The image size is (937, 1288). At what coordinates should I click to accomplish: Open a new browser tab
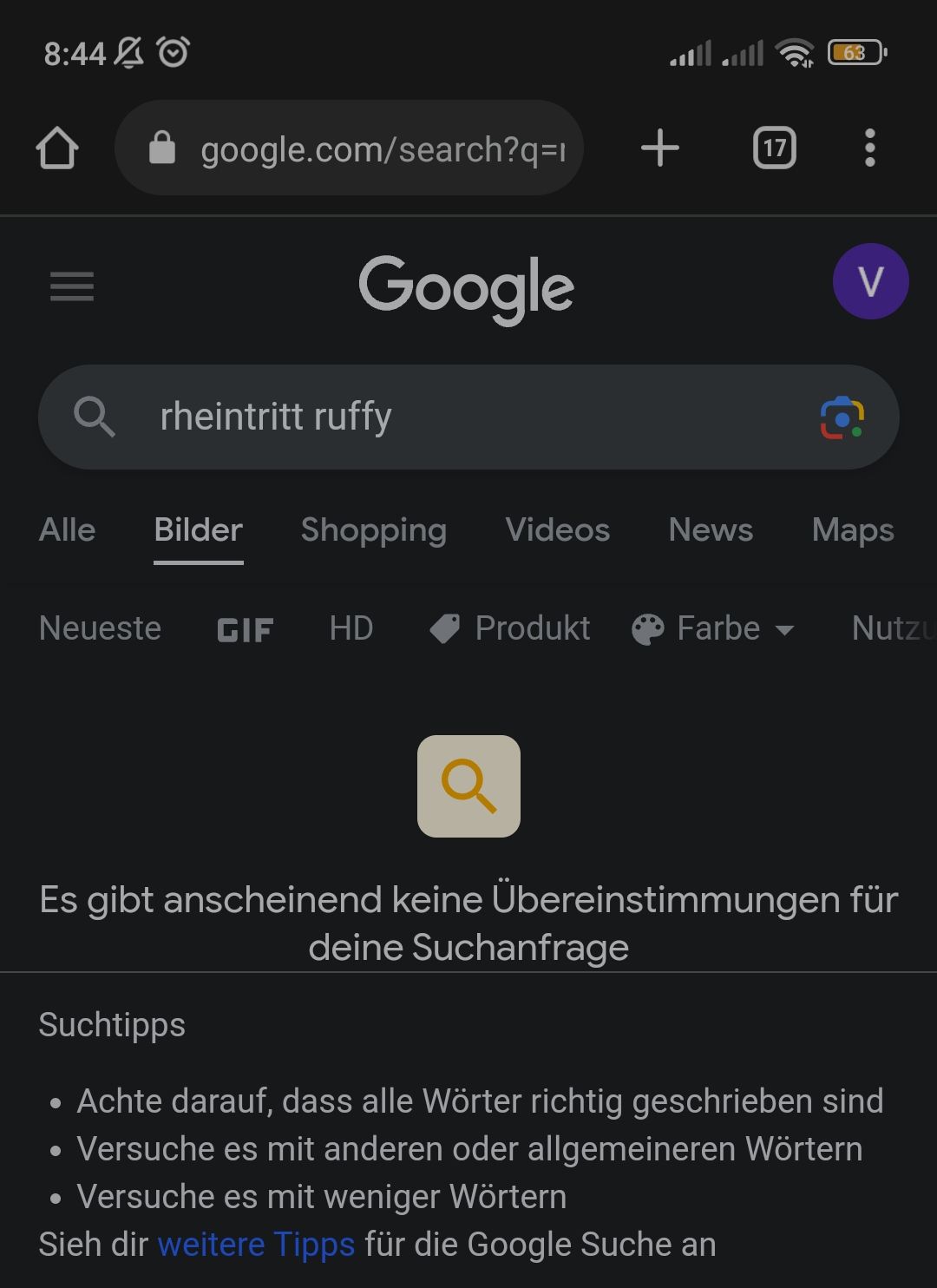660,148
